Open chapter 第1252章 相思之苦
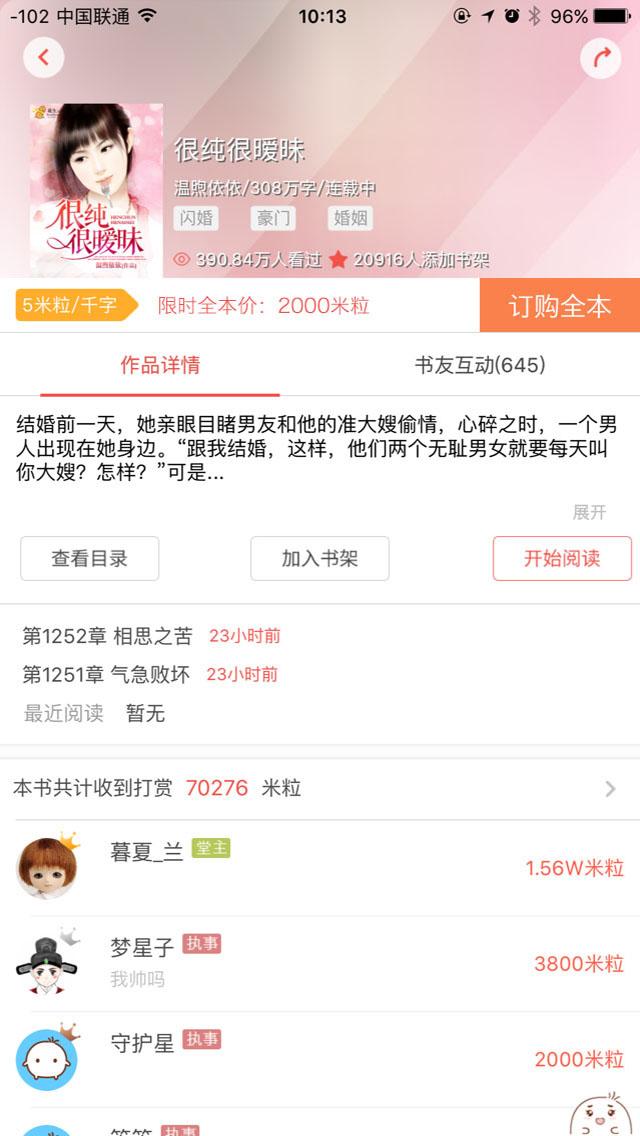Screen dimensions: 640x1136 pyautogui.click(x=107, y=636)
